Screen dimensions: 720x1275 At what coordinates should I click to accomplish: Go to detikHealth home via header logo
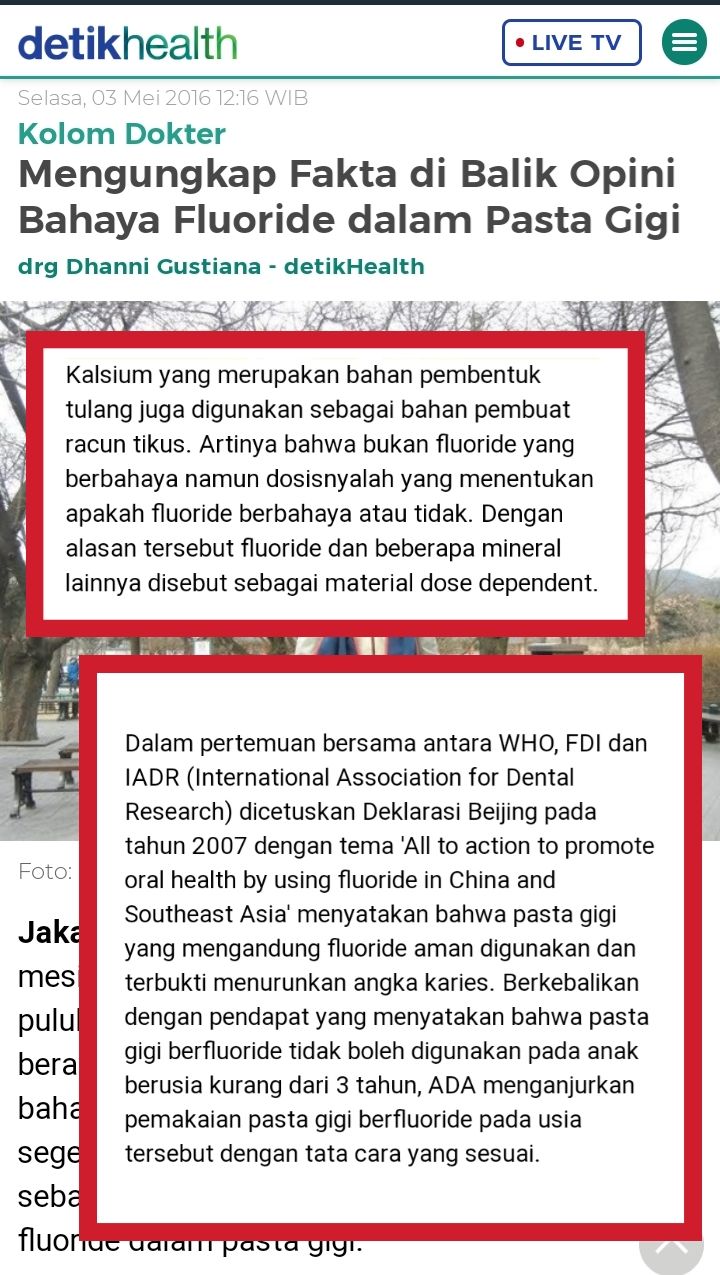[x=128, y=43]
